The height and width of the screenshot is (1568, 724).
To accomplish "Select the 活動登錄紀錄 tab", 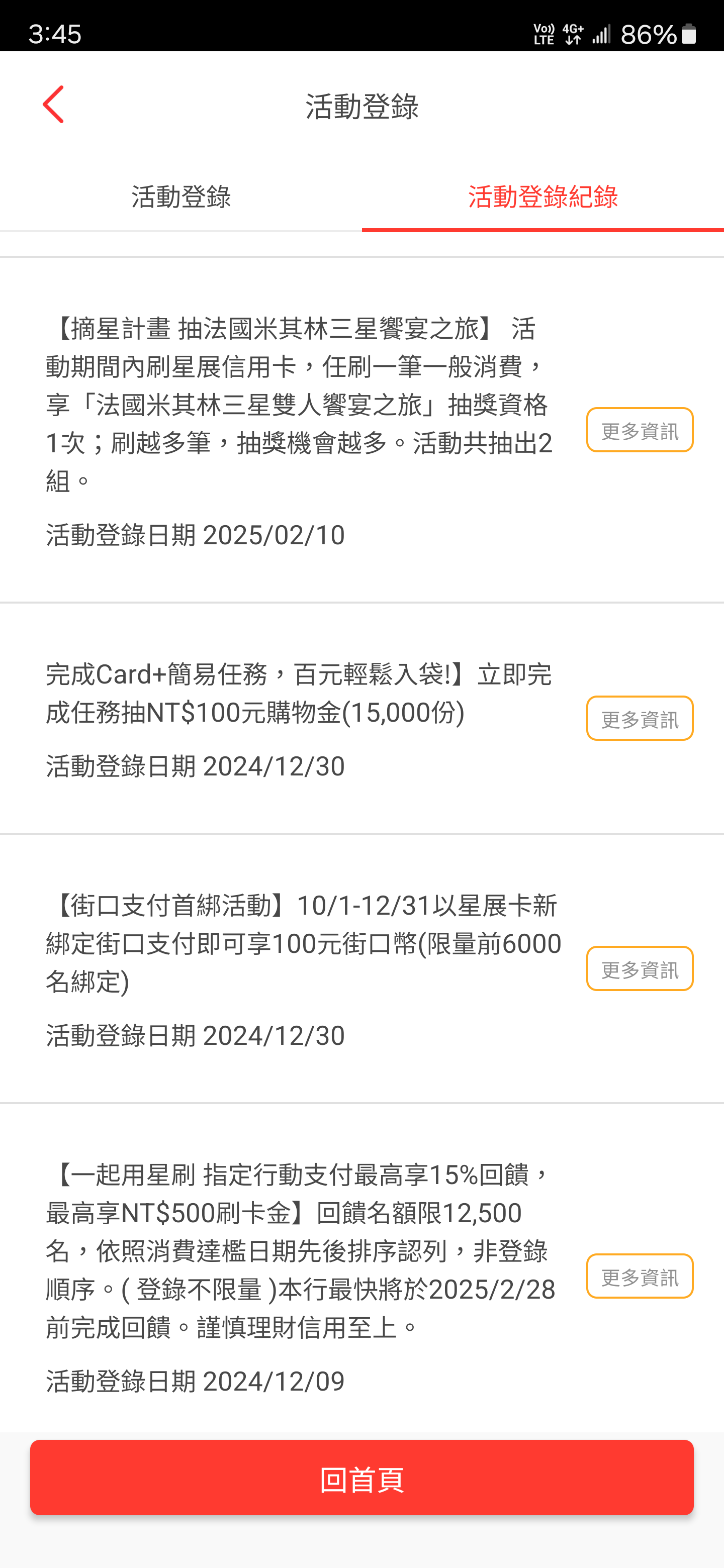I will [x=543, y=197].
